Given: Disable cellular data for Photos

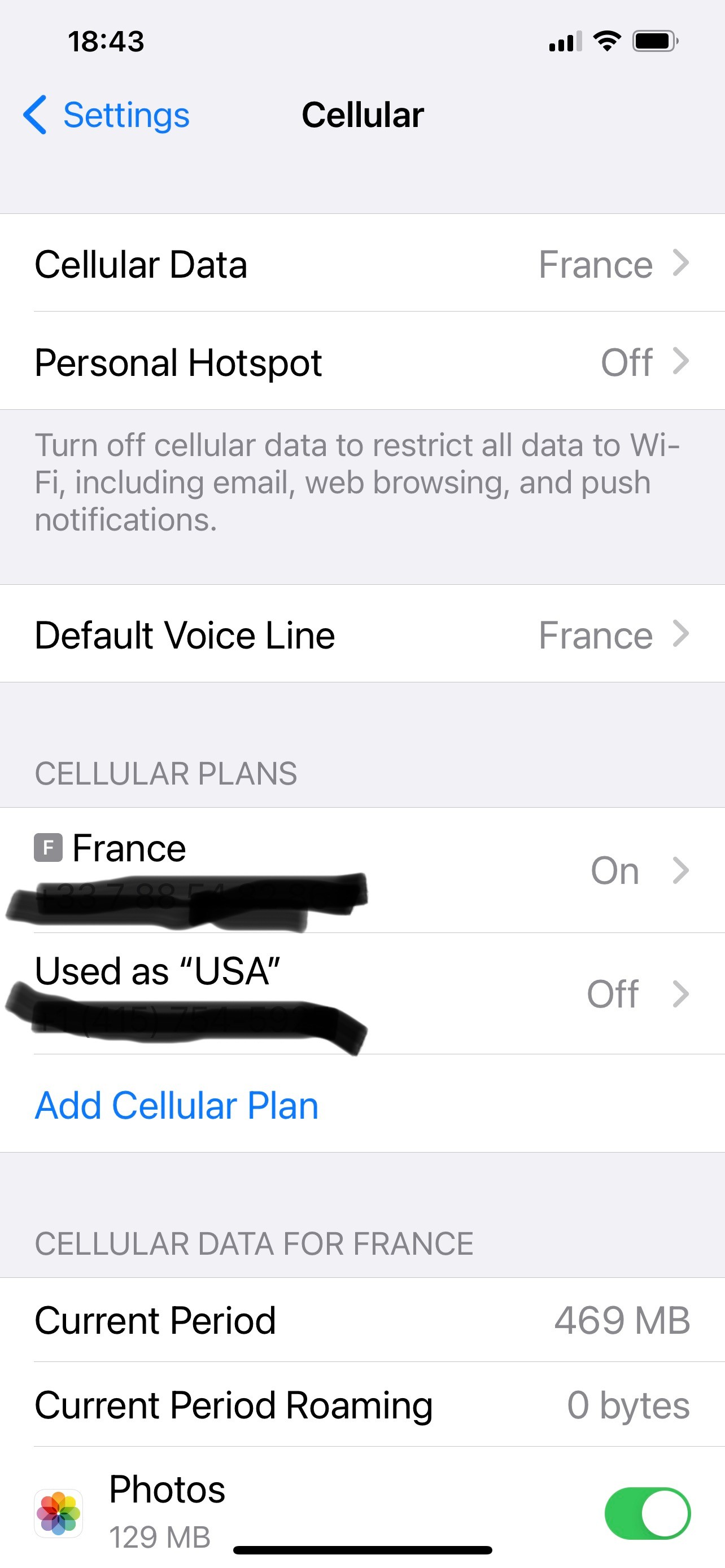Looking at the screenshot, I should tap(647, 1513).
